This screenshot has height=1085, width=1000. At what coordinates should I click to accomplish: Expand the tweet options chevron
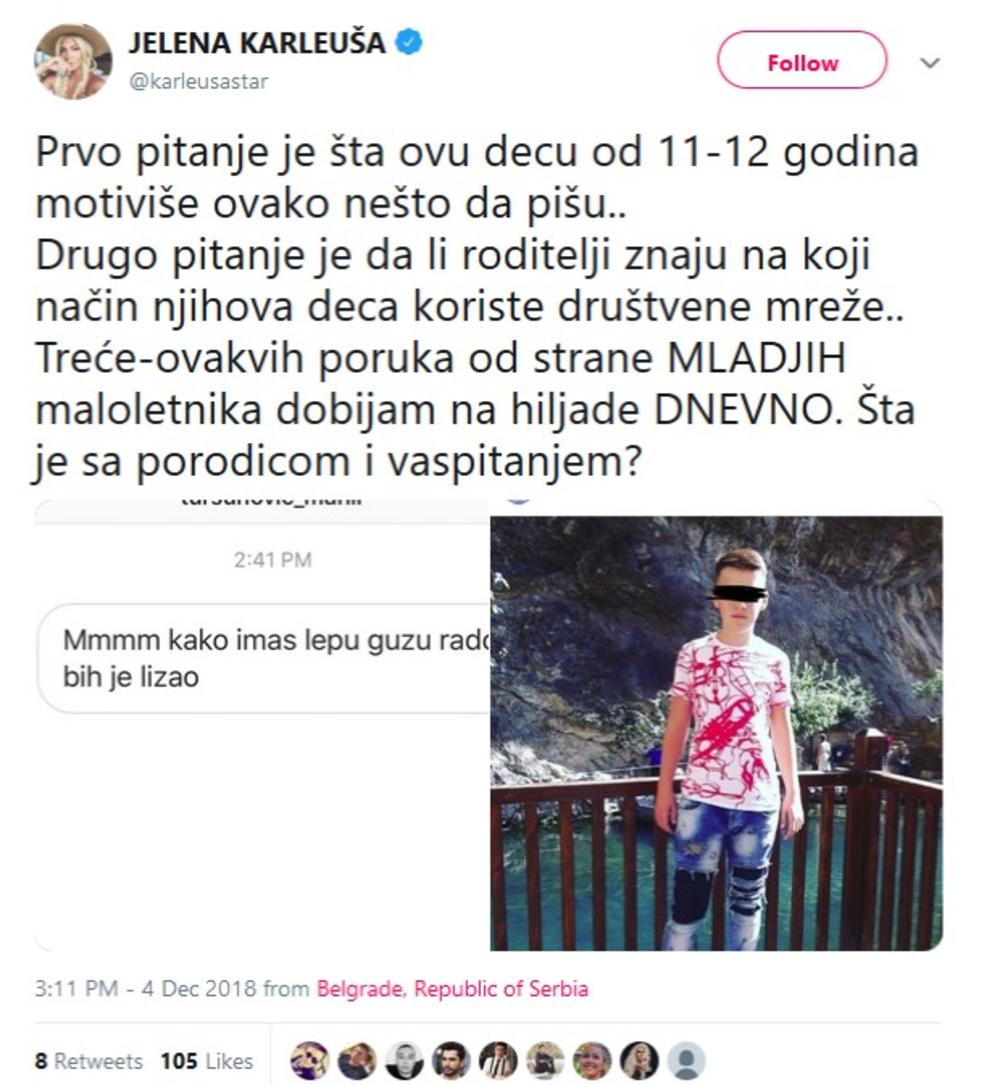point(930,63)
